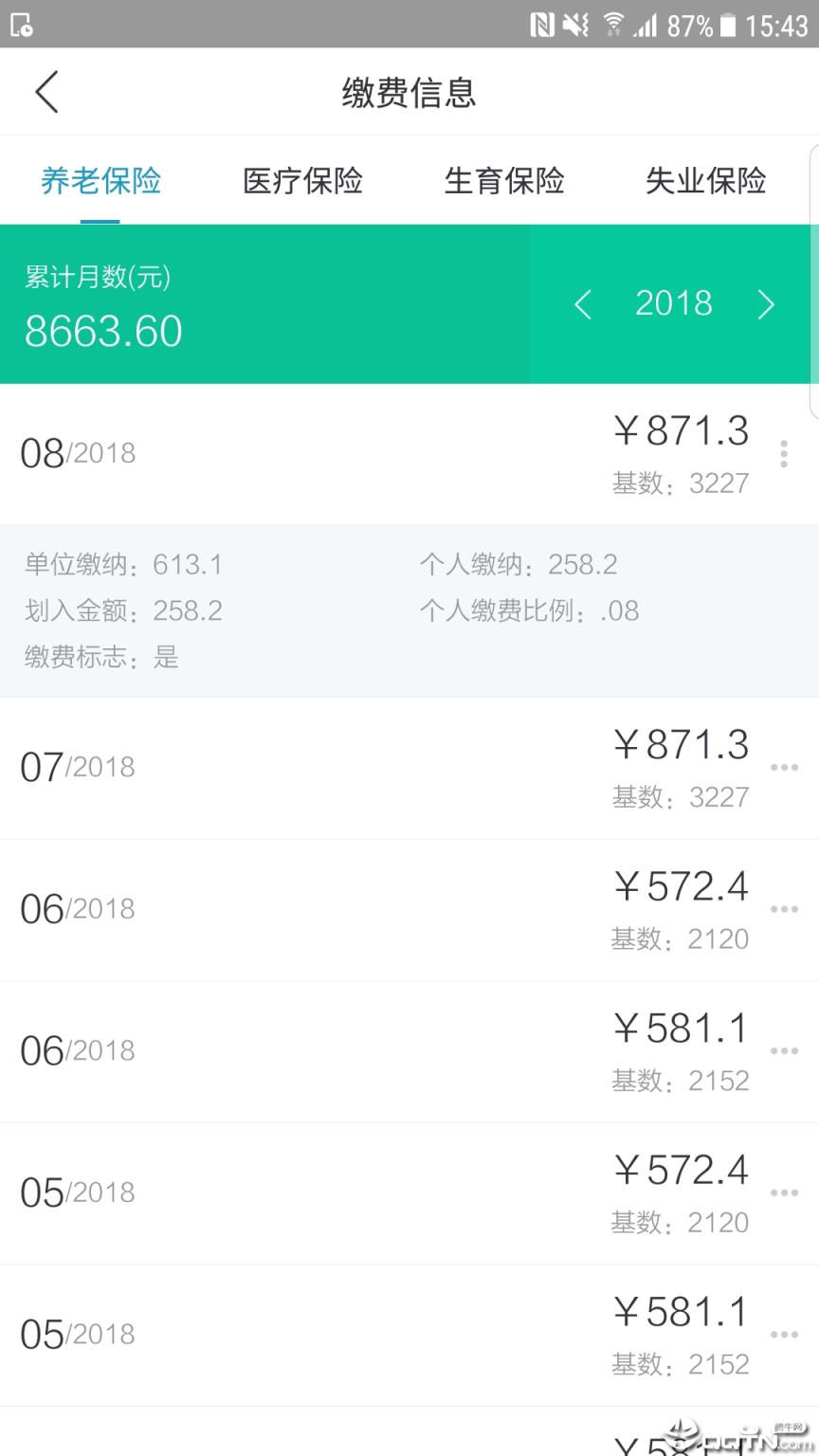Click the back arrow to leave 缴费信息
The image size is (819, 1456).
point(46,92)
